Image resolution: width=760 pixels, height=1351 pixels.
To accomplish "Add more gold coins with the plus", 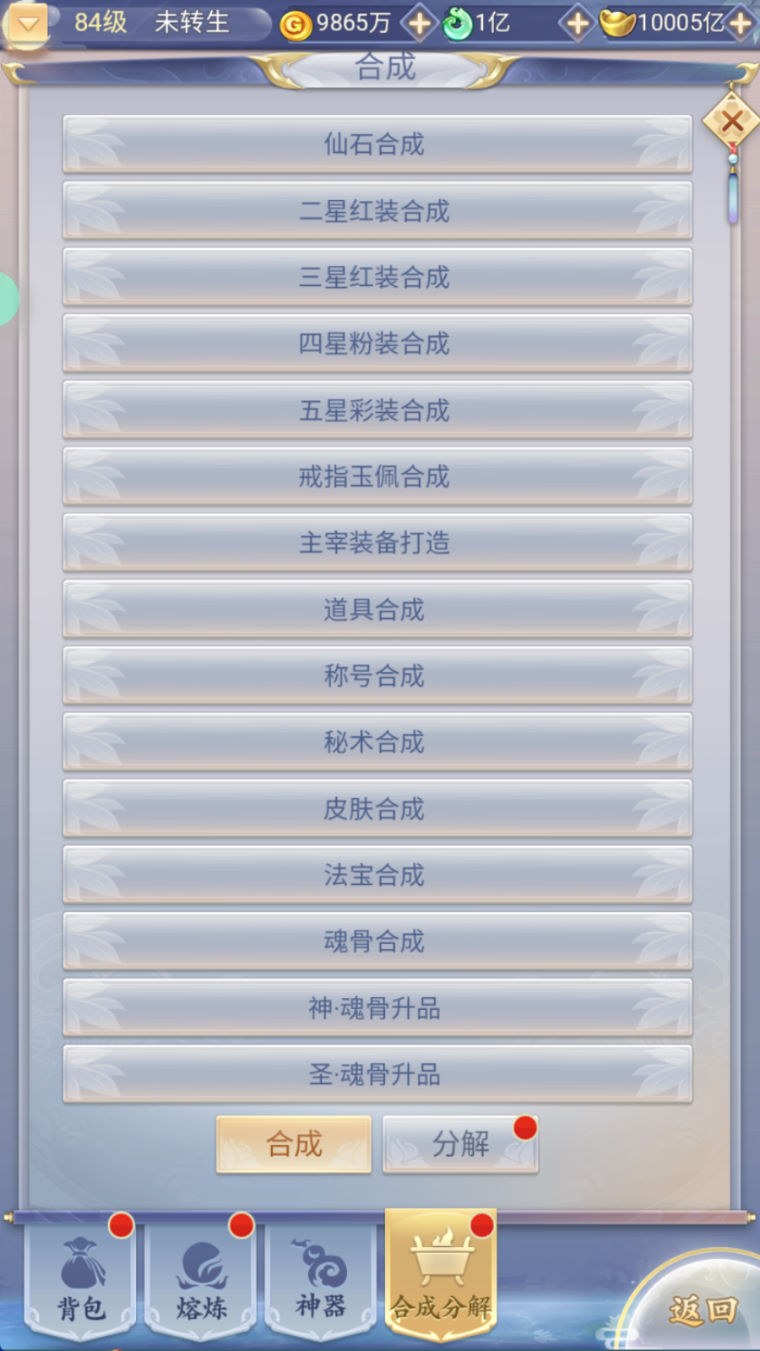I will 419,24.
